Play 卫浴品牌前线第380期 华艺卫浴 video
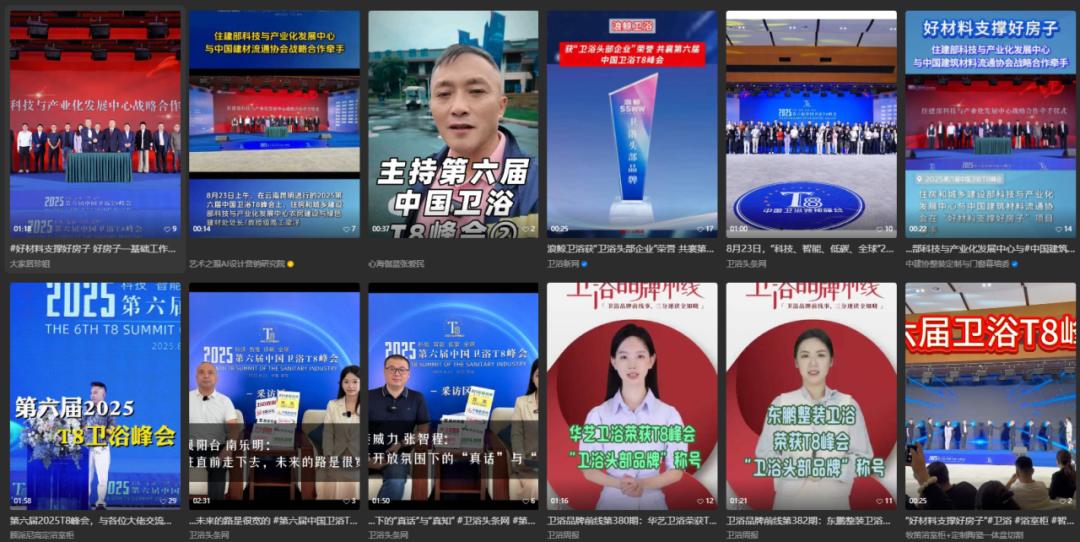This screenshot has width=1080, height=542. (x=632, y=395)
